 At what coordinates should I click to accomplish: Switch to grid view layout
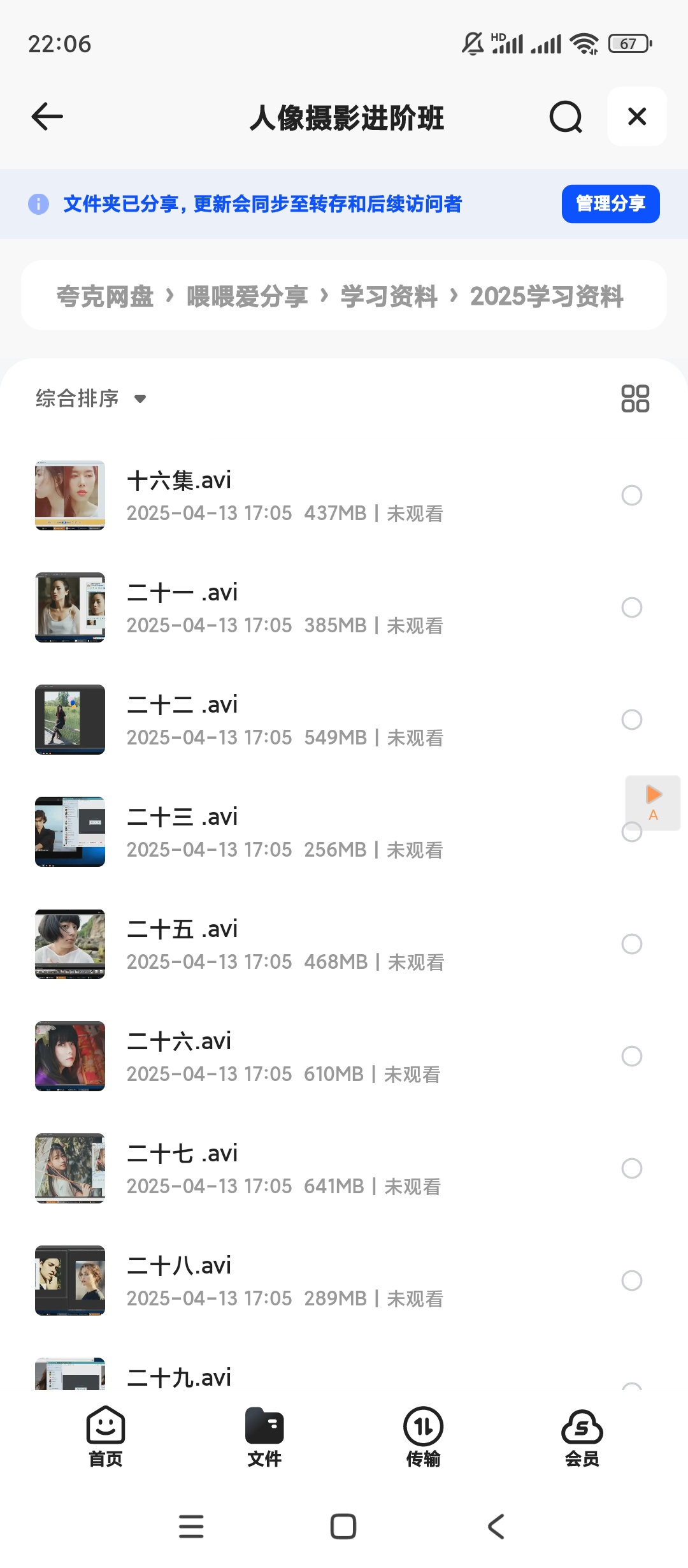(635, 398)
